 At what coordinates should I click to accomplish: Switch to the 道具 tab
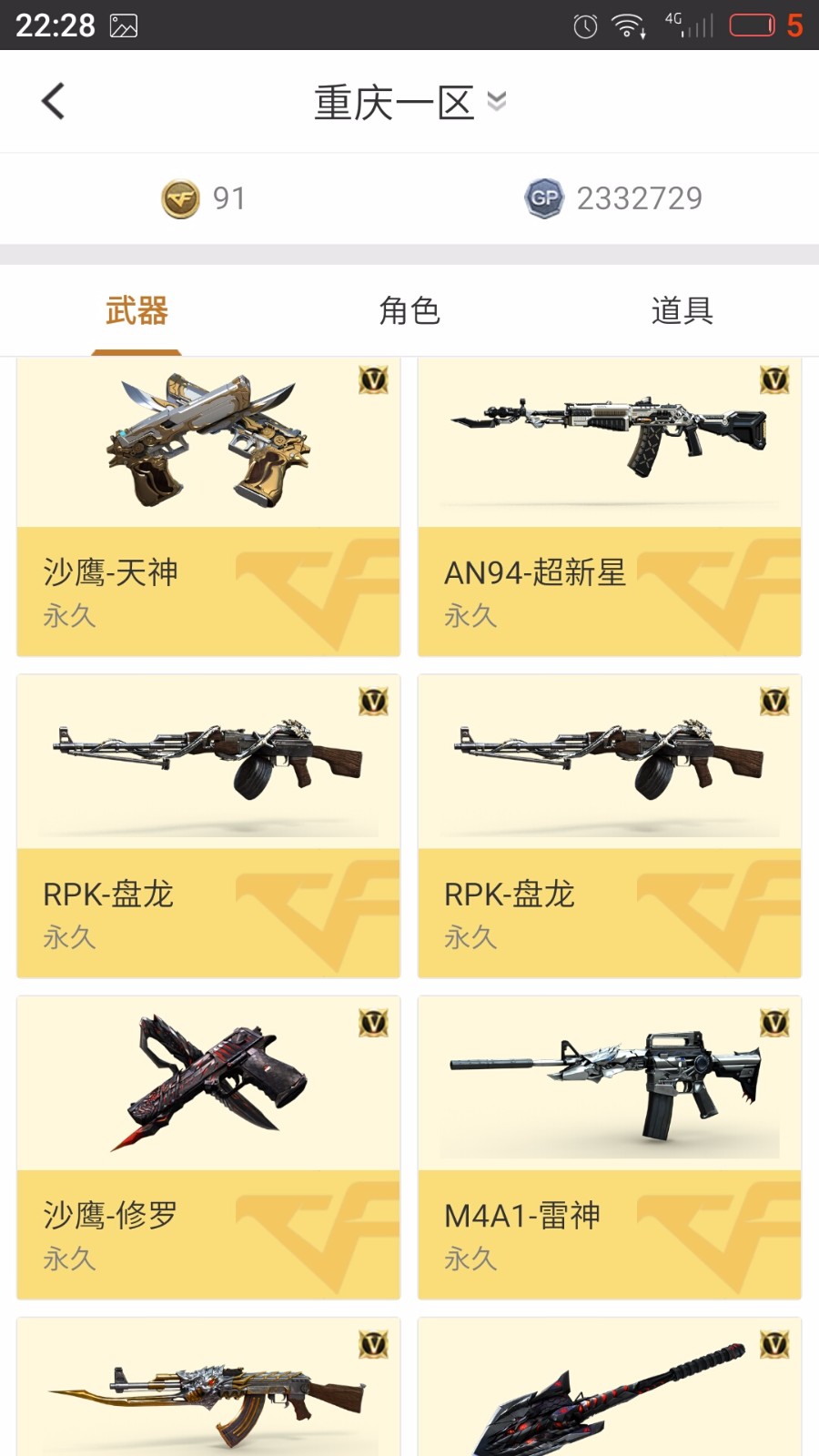(x=682, y=310)
